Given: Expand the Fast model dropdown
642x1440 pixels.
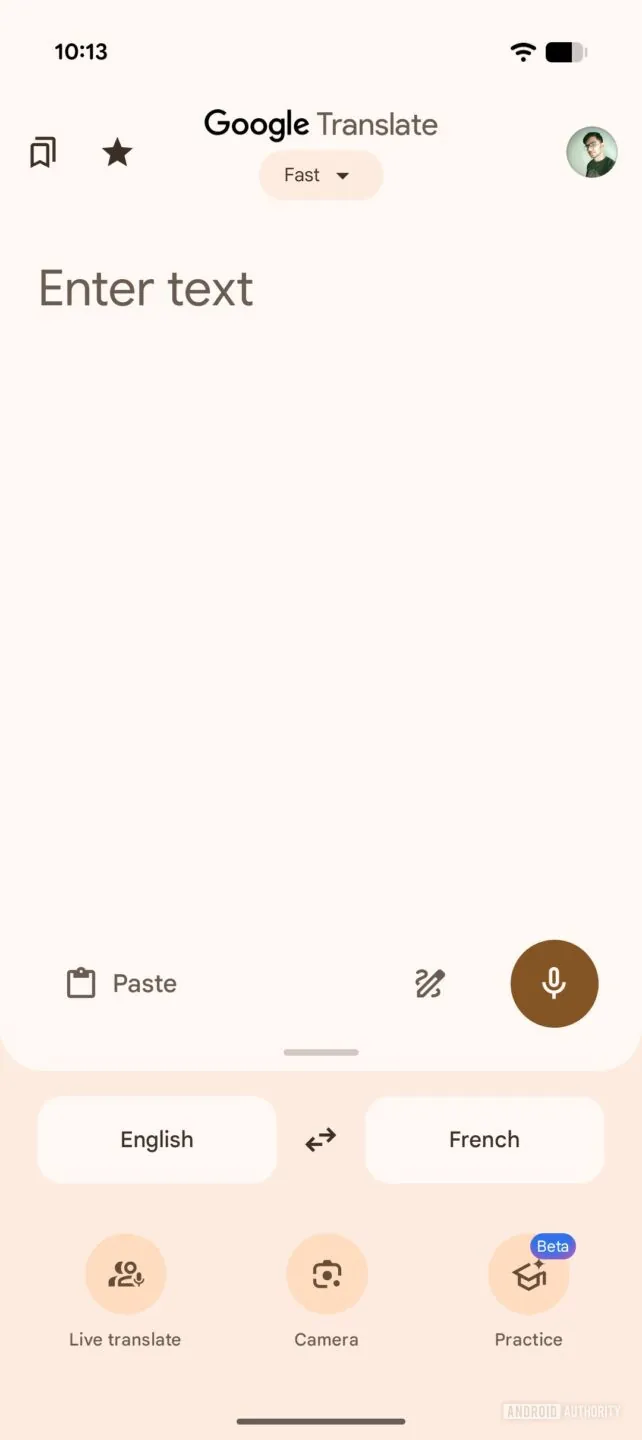Looking at the screenshot, I should (x=320, y=175).
